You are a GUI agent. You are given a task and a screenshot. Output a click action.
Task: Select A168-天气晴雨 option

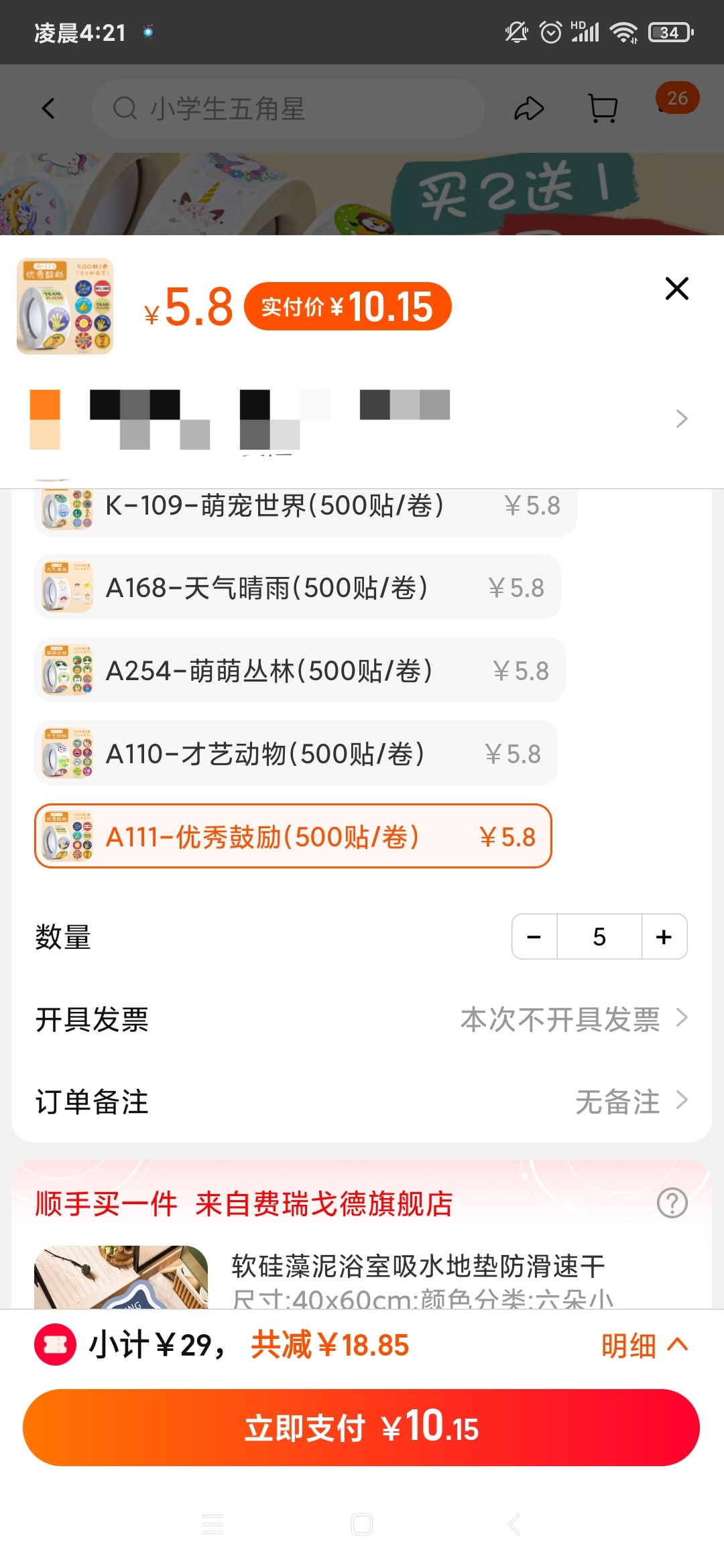[x=297, y=588]
